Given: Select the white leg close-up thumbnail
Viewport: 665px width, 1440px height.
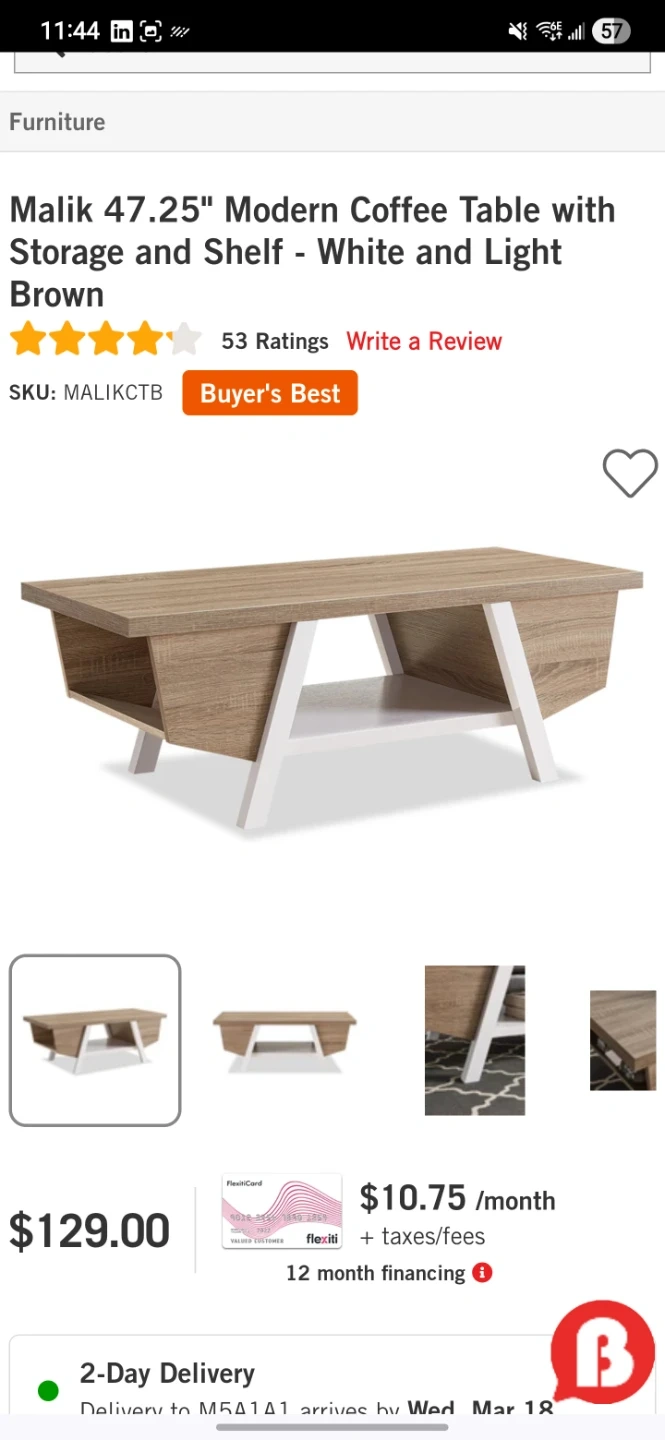Looking at the screenshot, I should (x=474, y=1040).
